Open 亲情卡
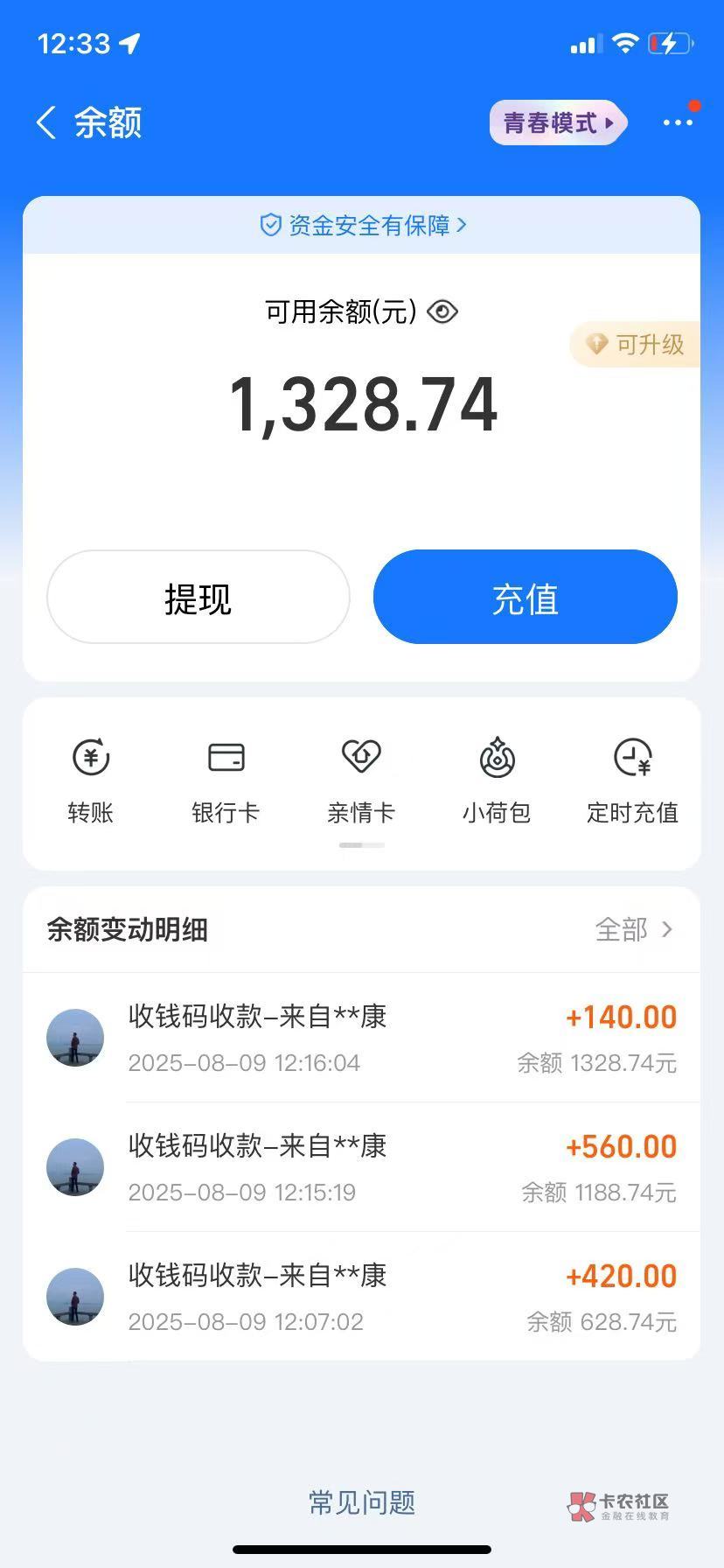This screenshot has width=724, height=1568. [361, 780]
